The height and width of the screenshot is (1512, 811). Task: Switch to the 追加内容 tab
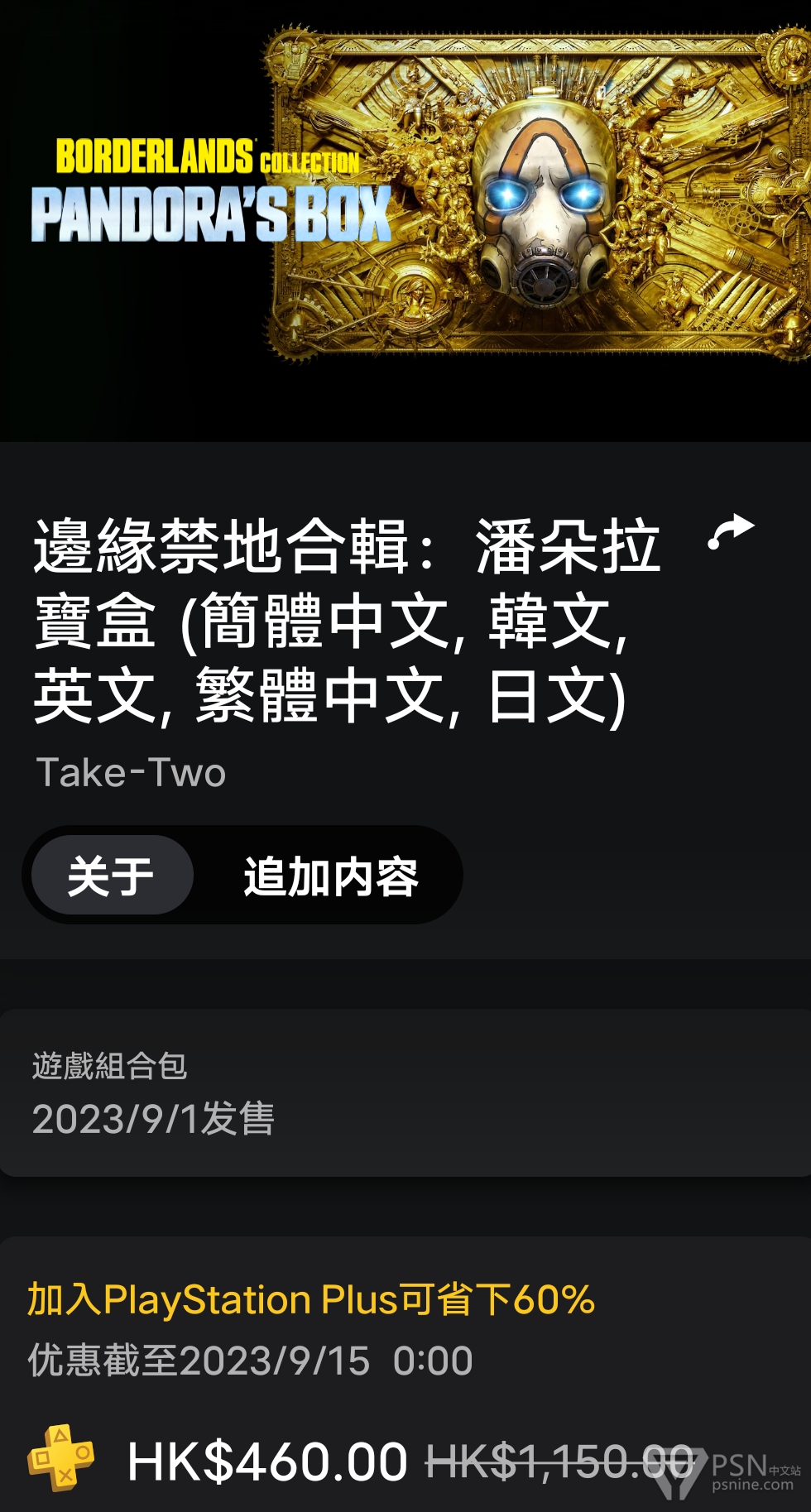coord(331,876)
